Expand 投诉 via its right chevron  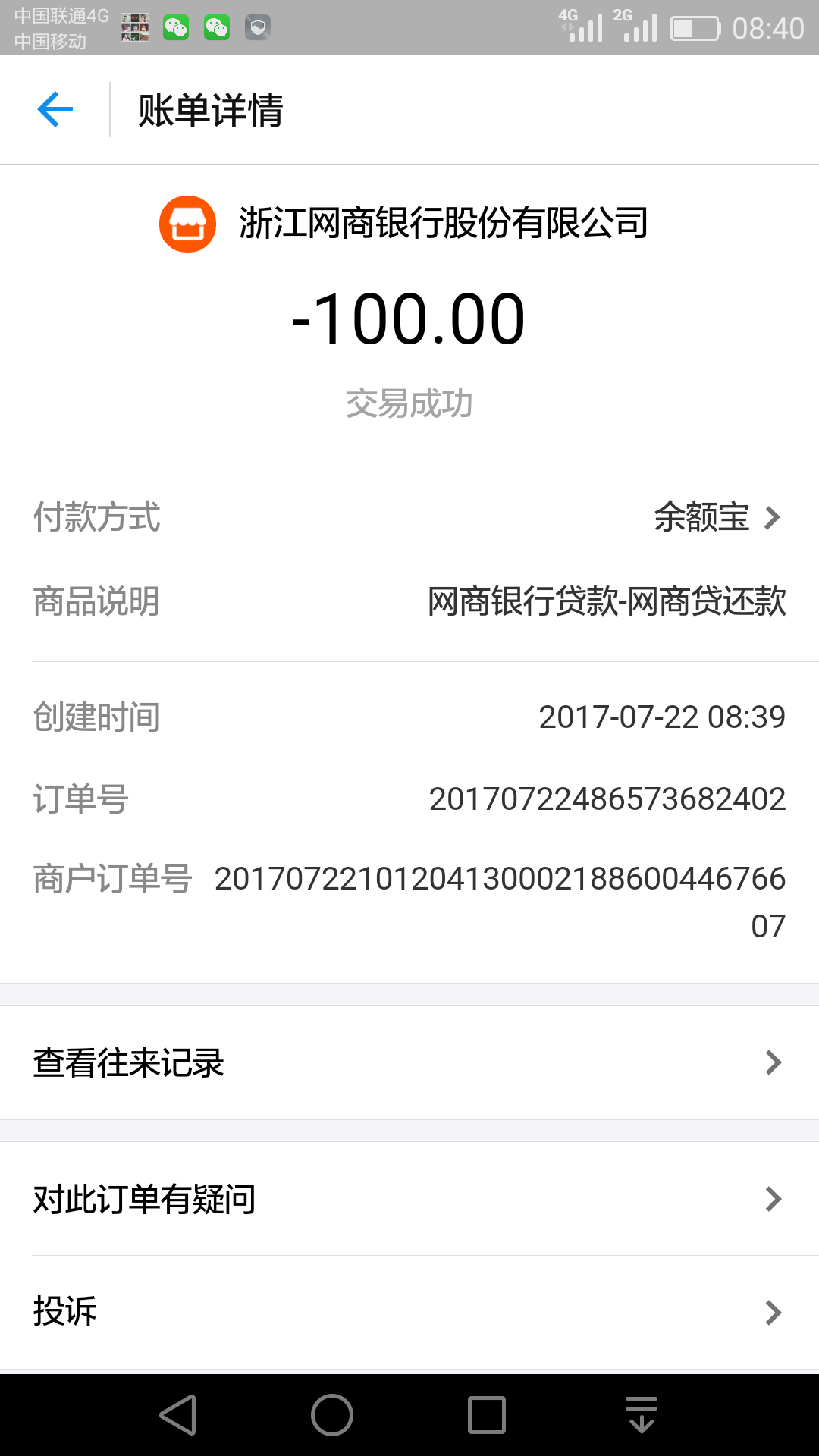point(773,1312)
